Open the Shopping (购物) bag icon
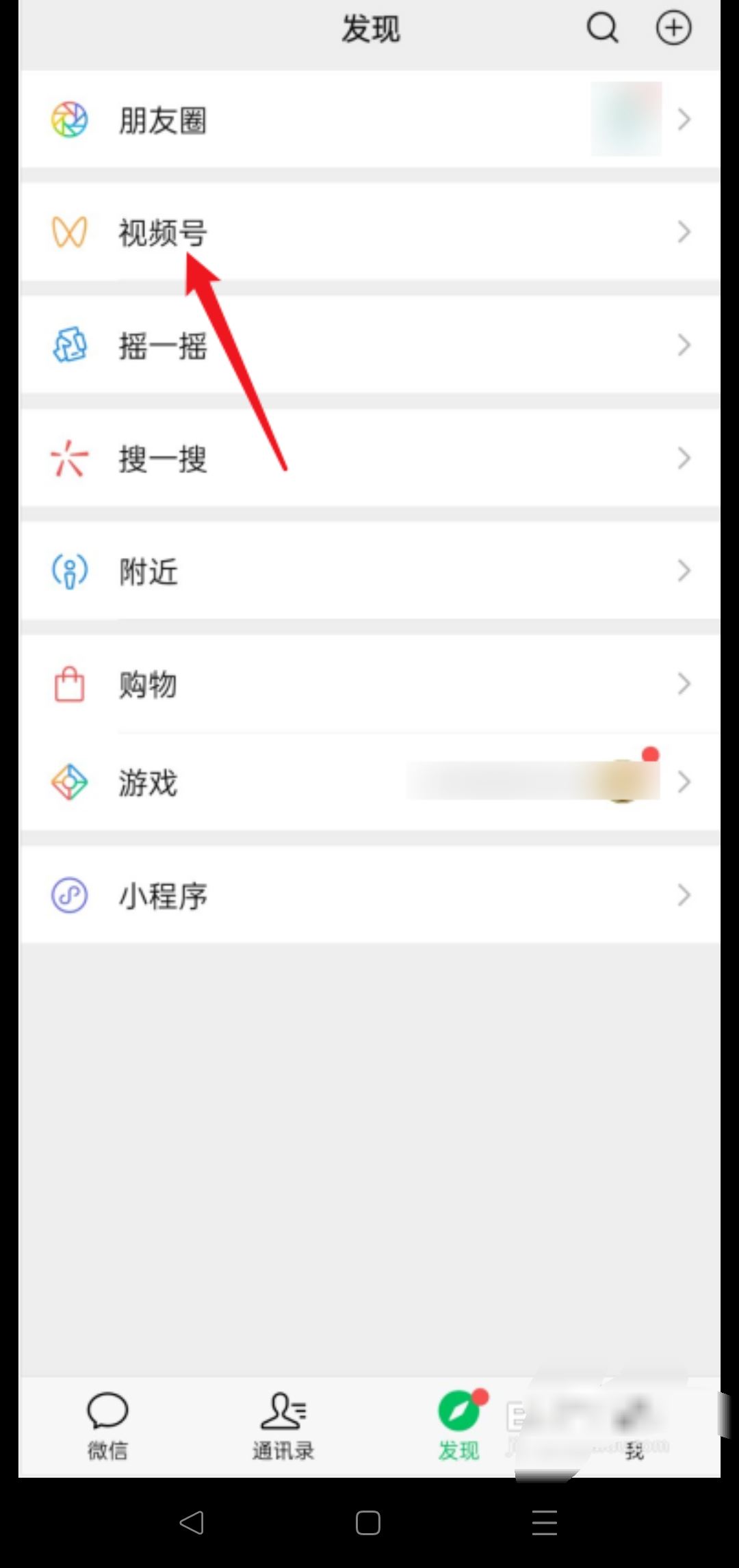 pyautogui.click(x=68, y=684)
